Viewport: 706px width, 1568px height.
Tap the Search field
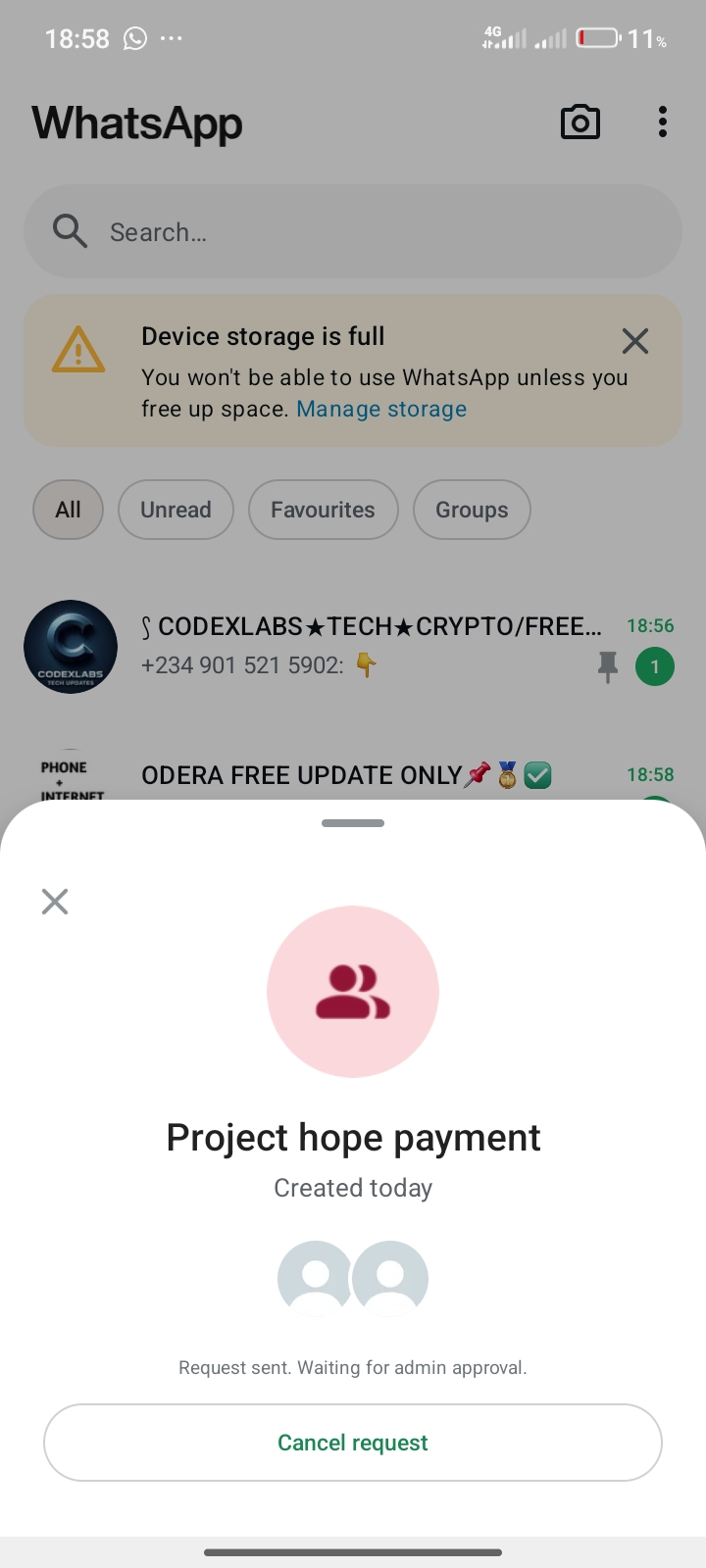tap(353, 232)
